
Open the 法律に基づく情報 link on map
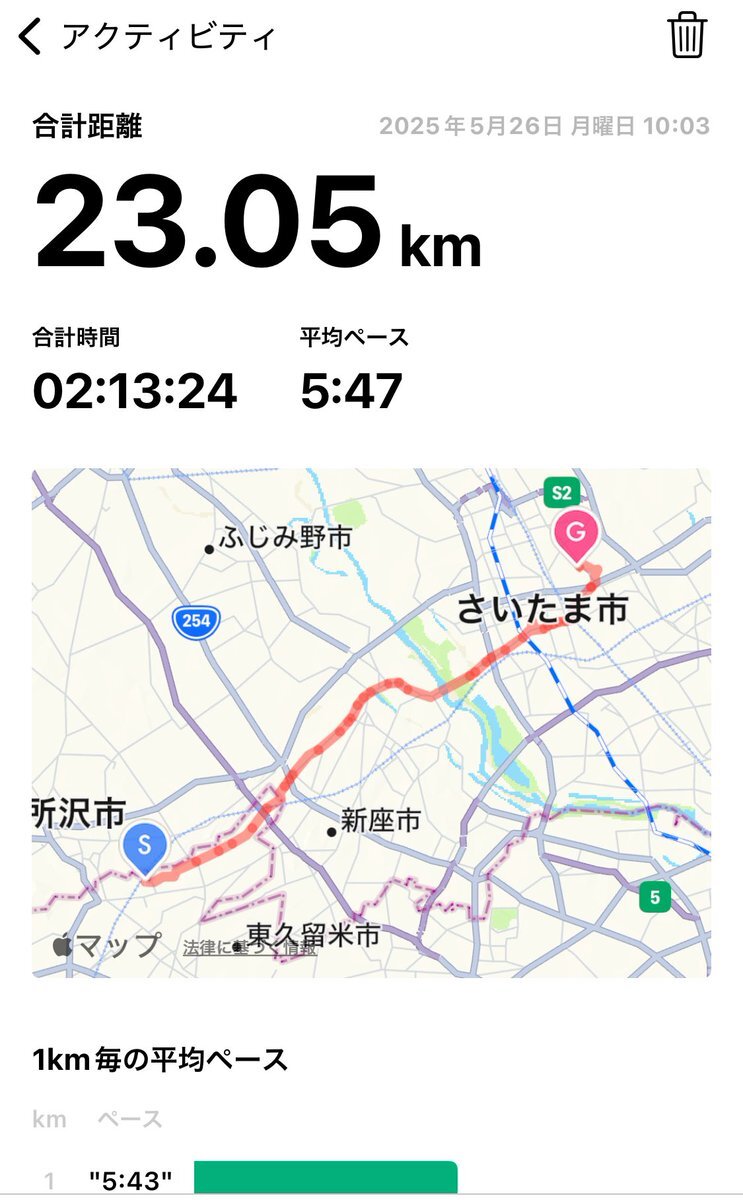[250, 947]
